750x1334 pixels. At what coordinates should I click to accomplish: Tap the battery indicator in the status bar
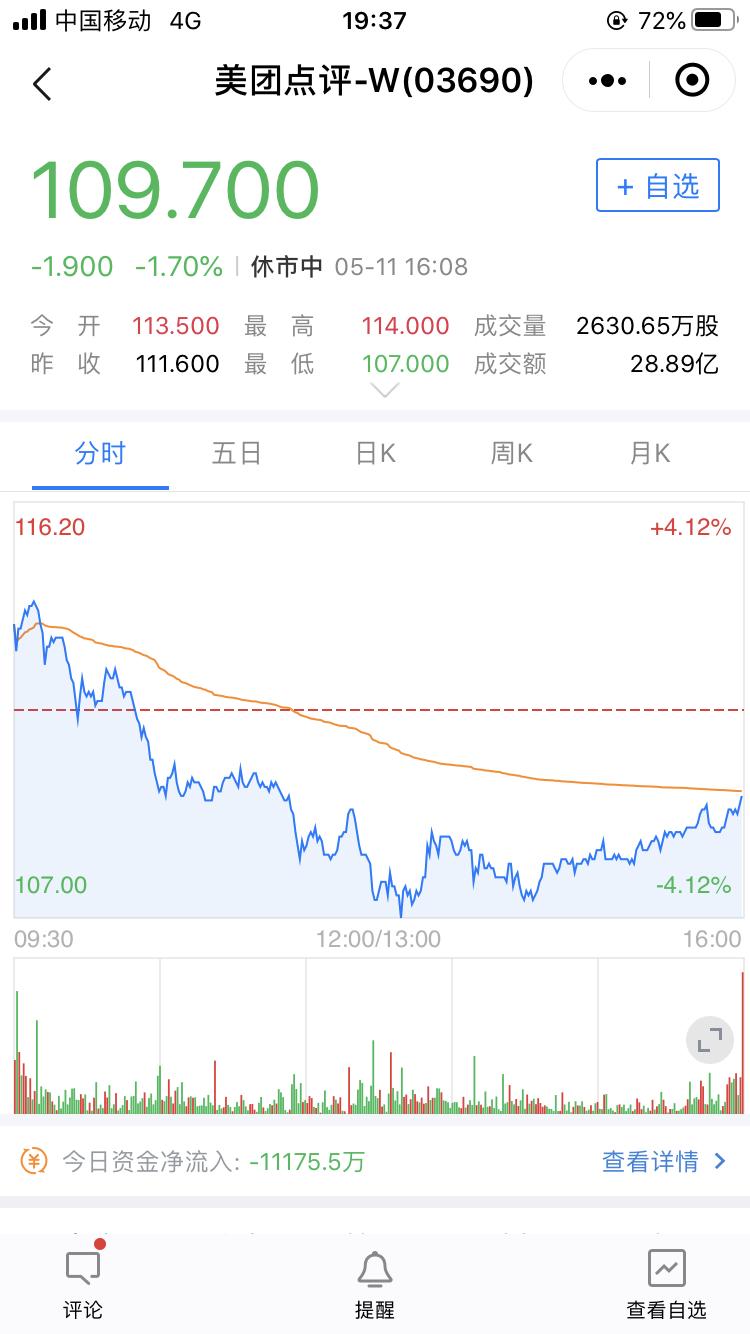tap(713, 20)
